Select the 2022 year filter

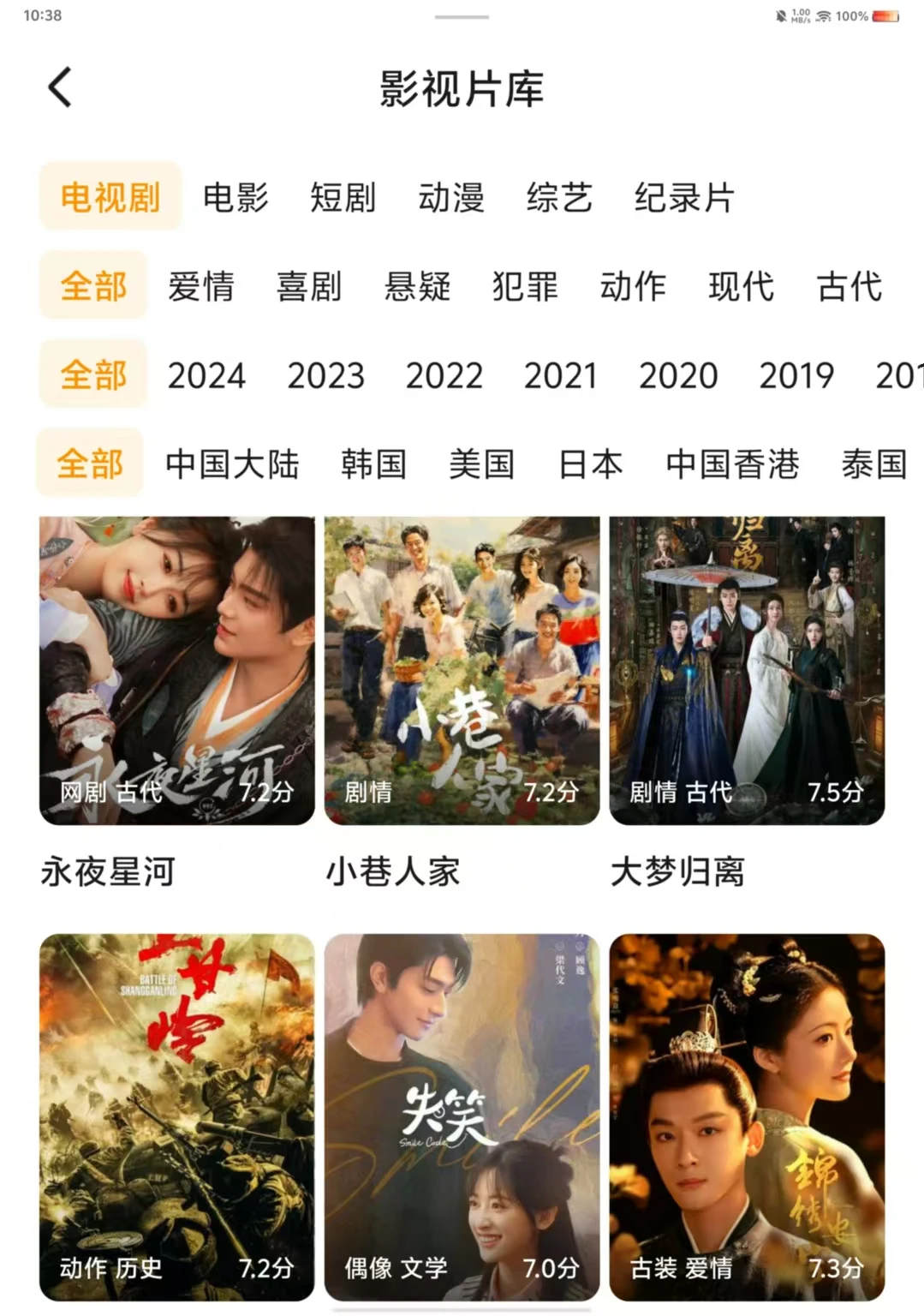(444, 375)
